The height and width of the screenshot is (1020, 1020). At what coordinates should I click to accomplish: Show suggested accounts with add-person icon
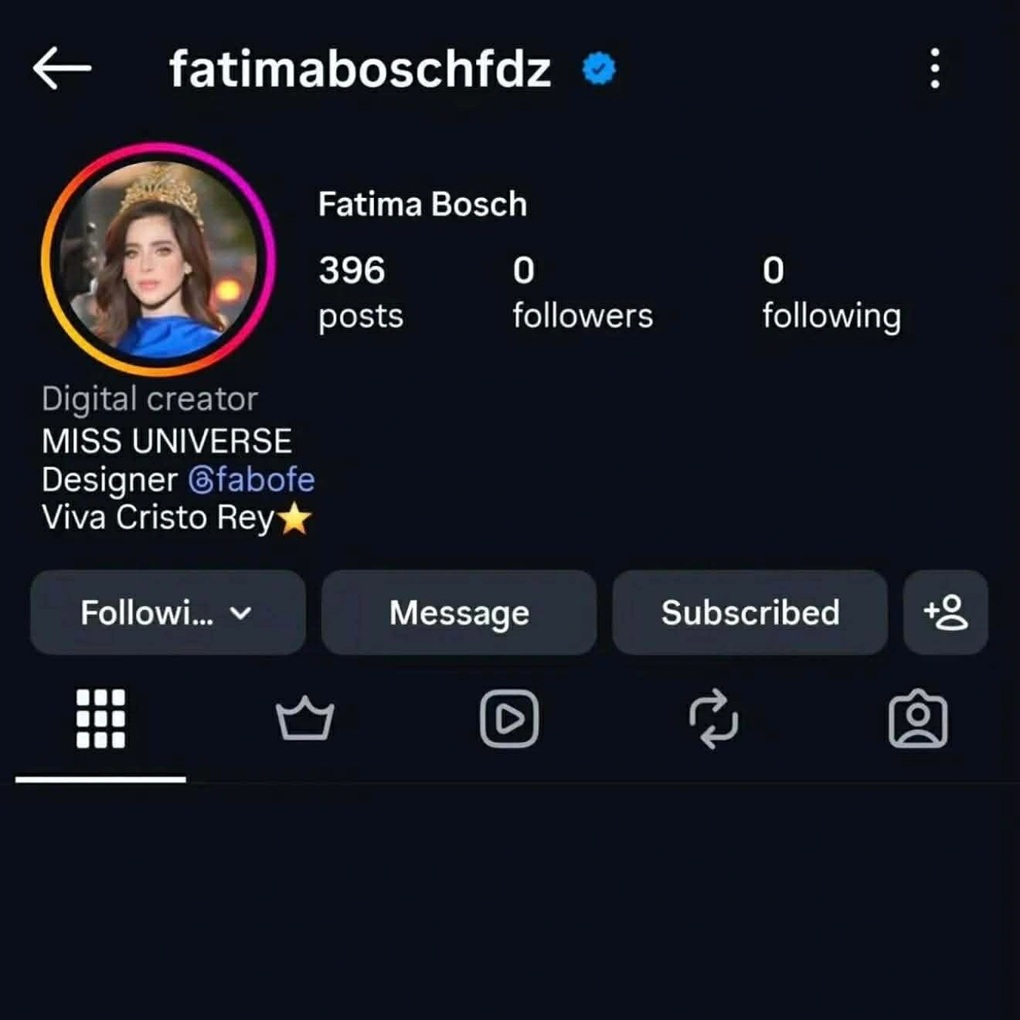click(x=946, y=613)
